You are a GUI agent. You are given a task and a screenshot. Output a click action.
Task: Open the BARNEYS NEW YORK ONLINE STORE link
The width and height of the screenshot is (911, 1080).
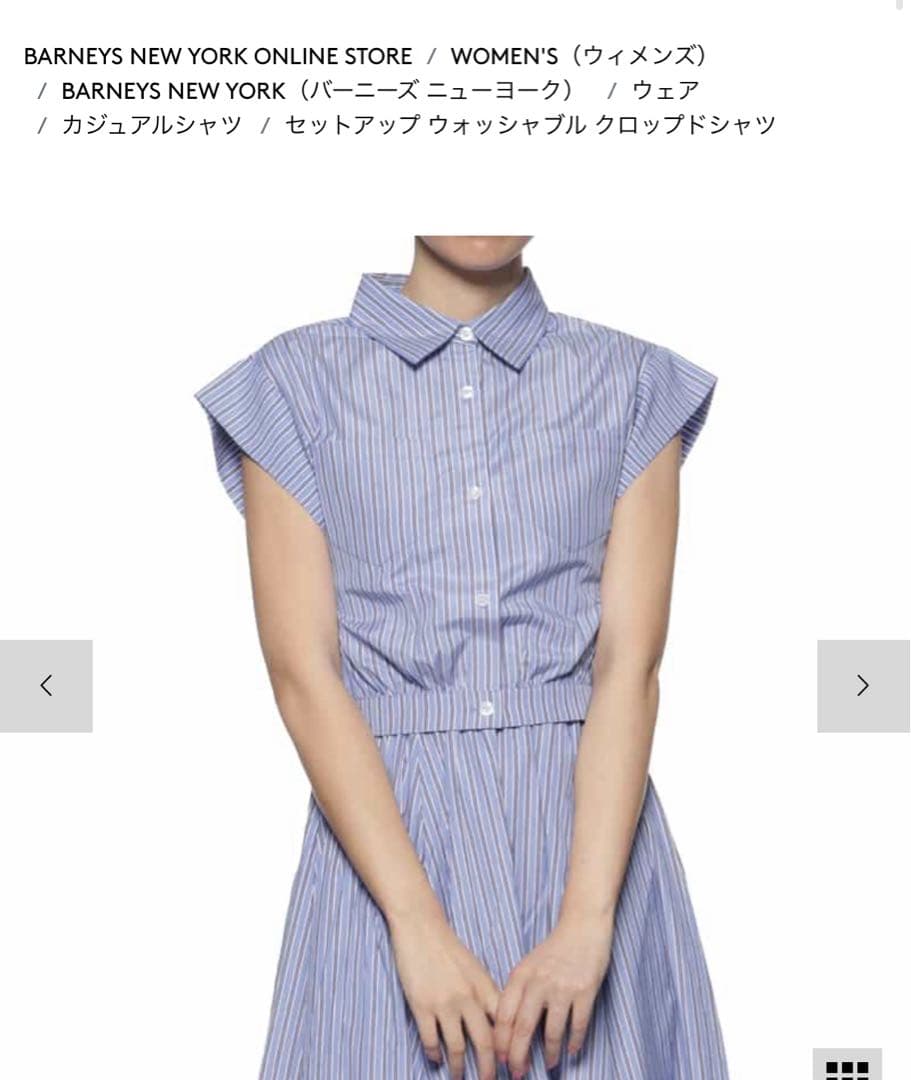point(218,57)
